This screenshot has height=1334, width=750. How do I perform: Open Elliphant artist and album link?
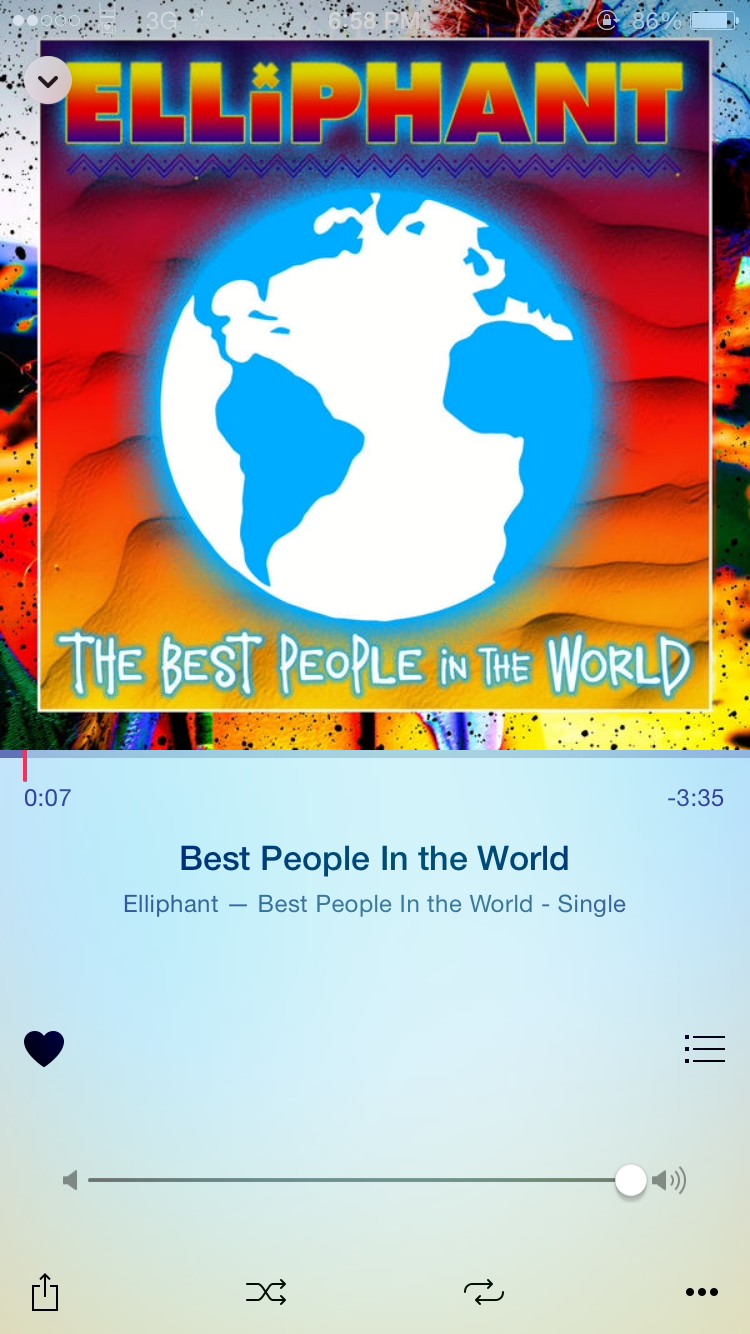point(374,904)
